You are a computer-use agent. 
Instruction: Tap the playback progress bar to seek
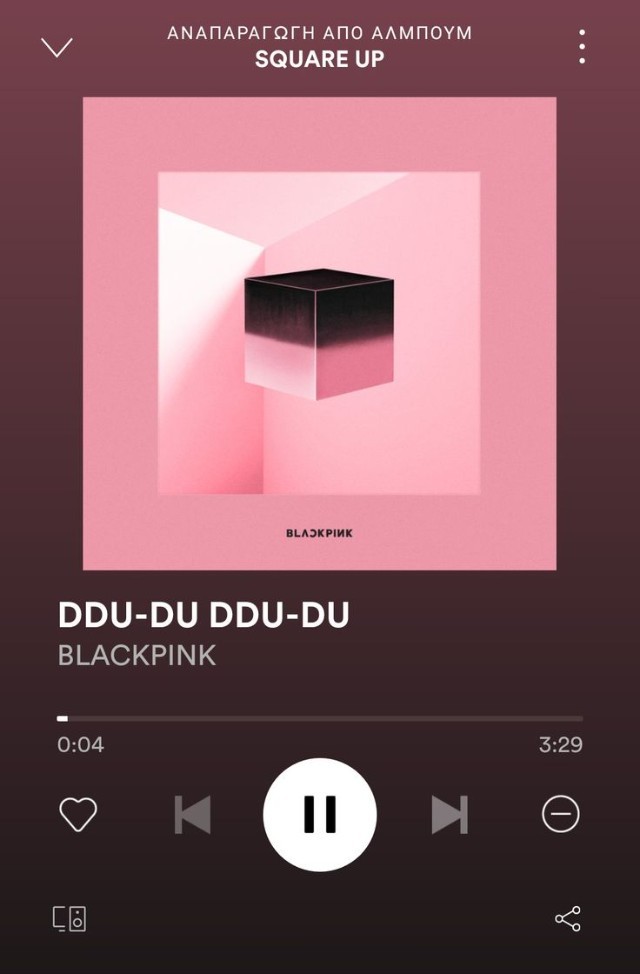pos(320,718)
